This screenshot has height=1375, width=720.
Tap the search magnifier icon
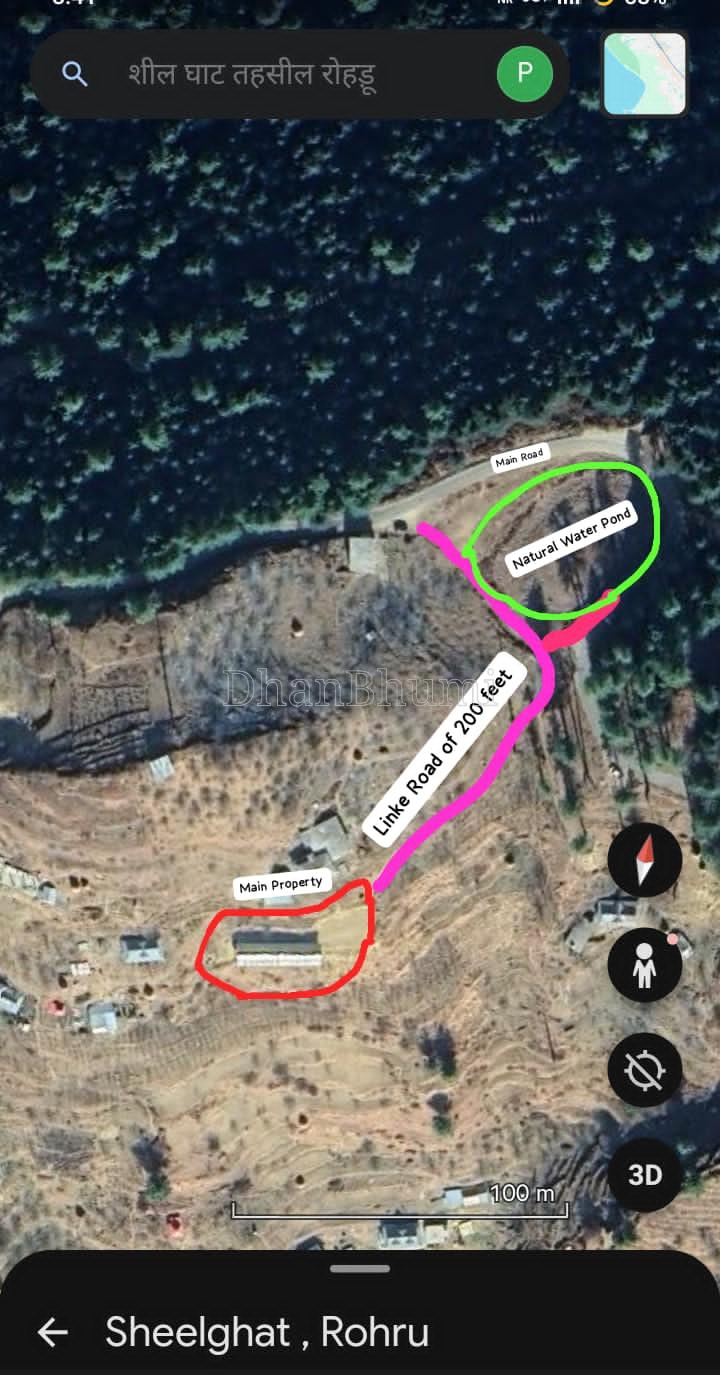pos(75,73)
